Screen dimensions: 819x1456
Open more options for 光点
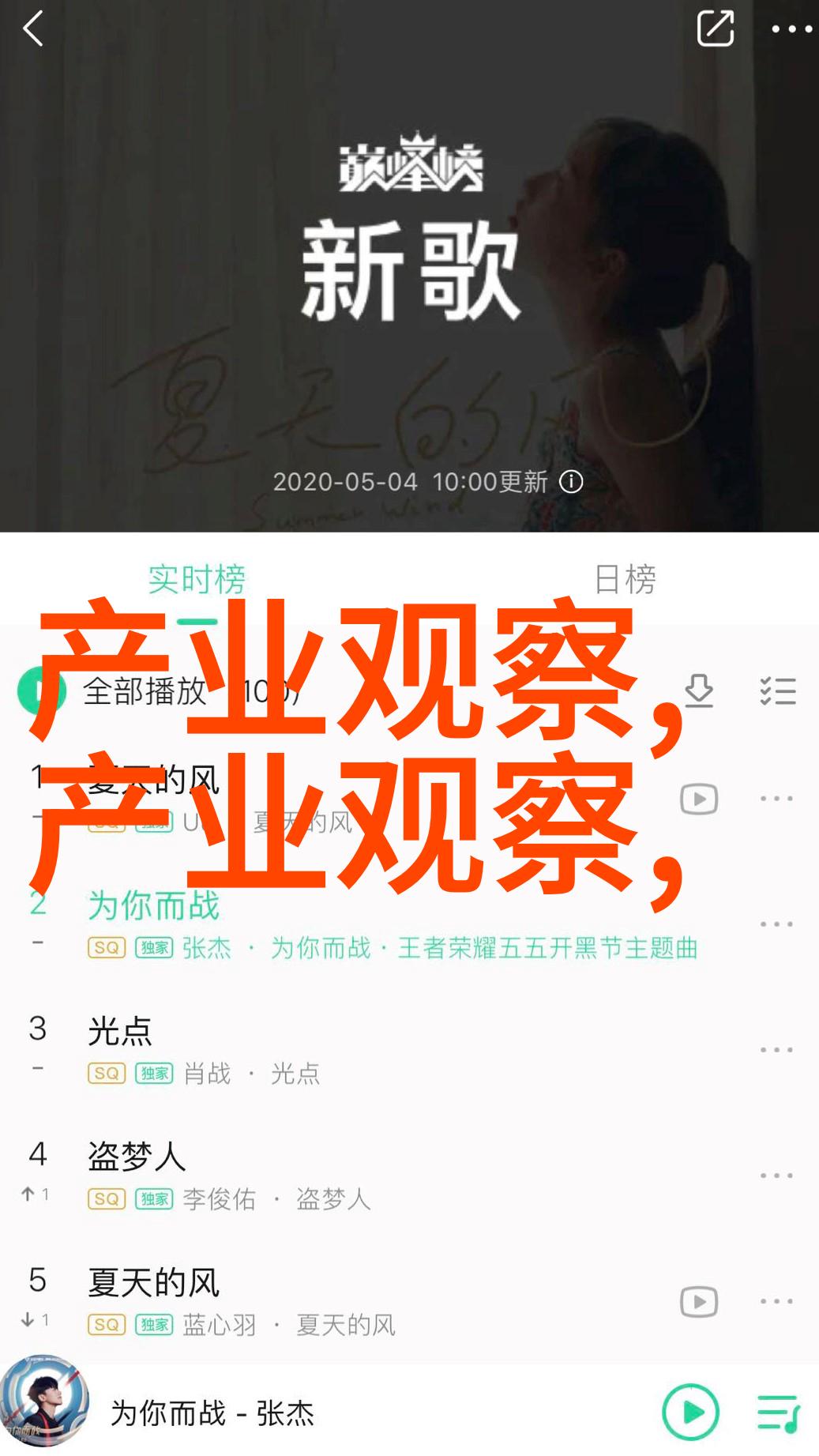[776, 1050]
